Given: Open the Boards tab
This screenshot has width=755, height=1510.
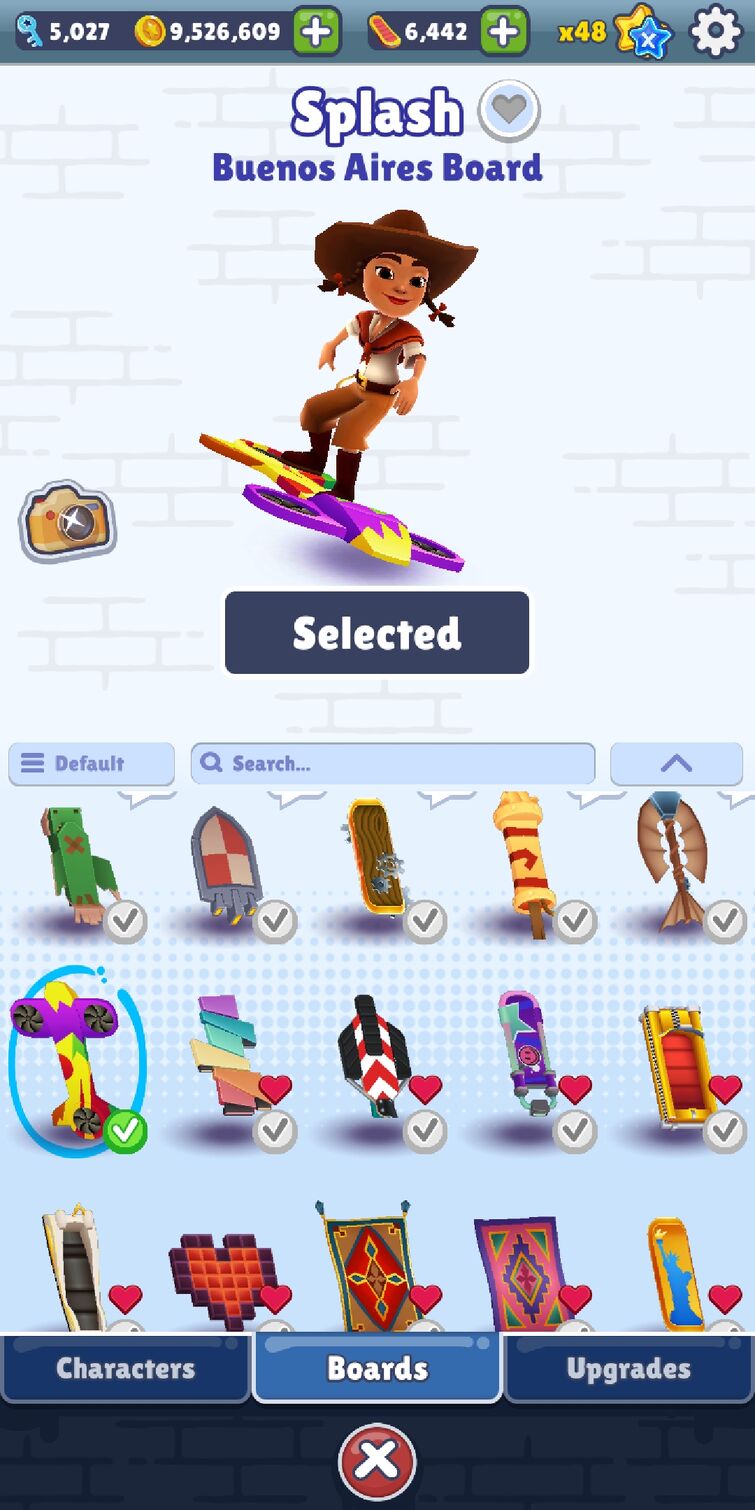Looking at the screenshot, I should click(377, 1368).
